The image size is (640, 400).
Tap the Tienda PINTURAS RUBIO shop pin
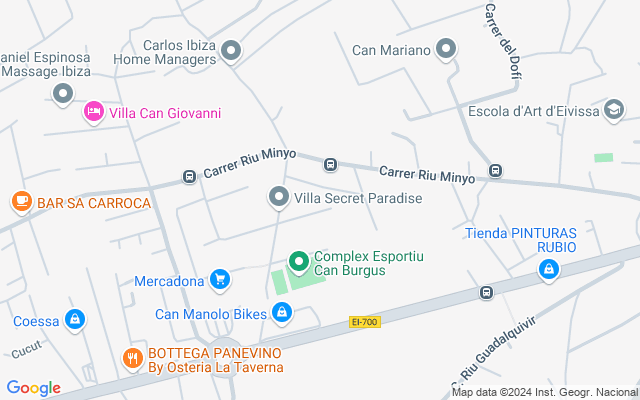tap(549, 271)
